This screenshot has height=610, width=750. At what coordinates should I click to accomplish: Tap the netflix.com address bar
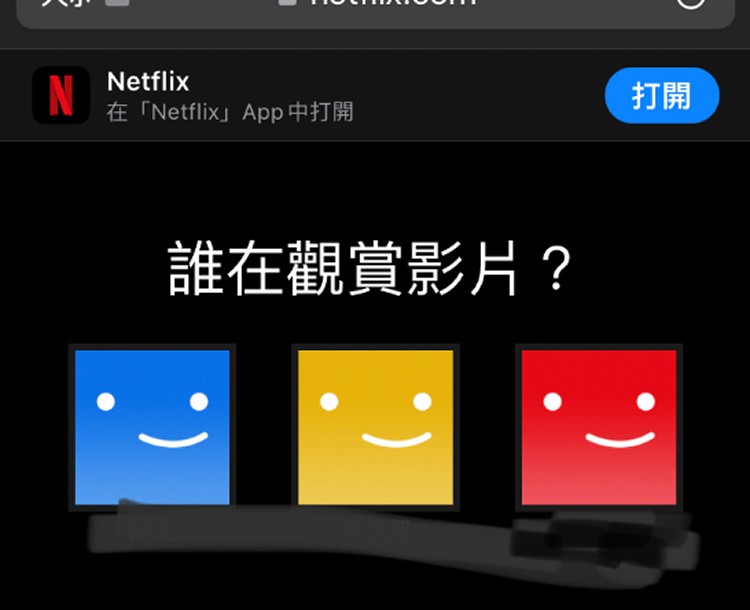click(x=375, y=6)
